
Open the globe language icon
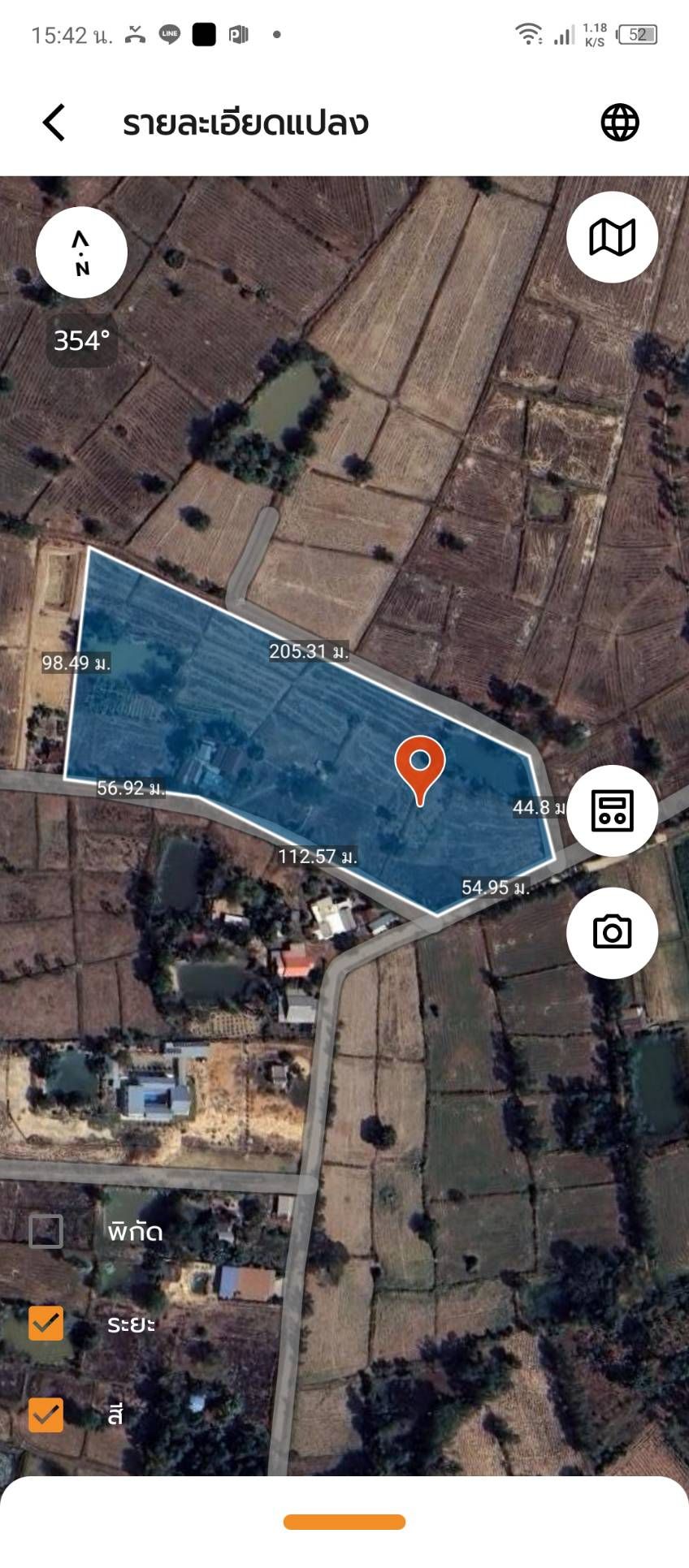tap(620, 123)
